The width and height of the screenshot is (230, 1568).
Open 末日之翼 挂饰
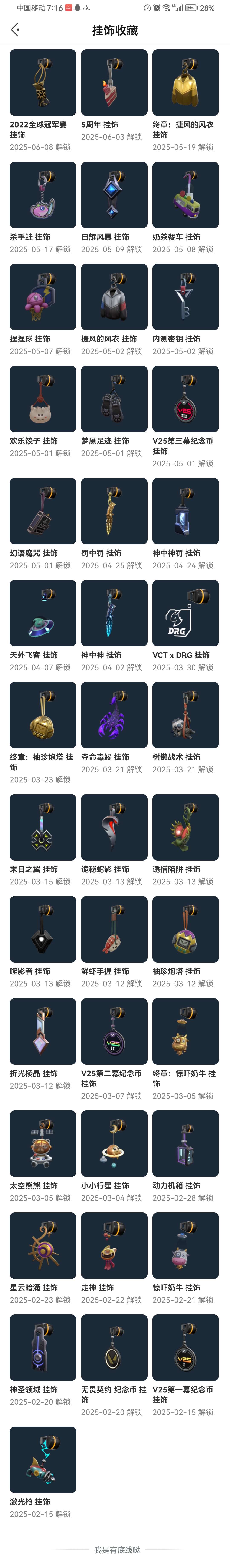click(43, 827)
